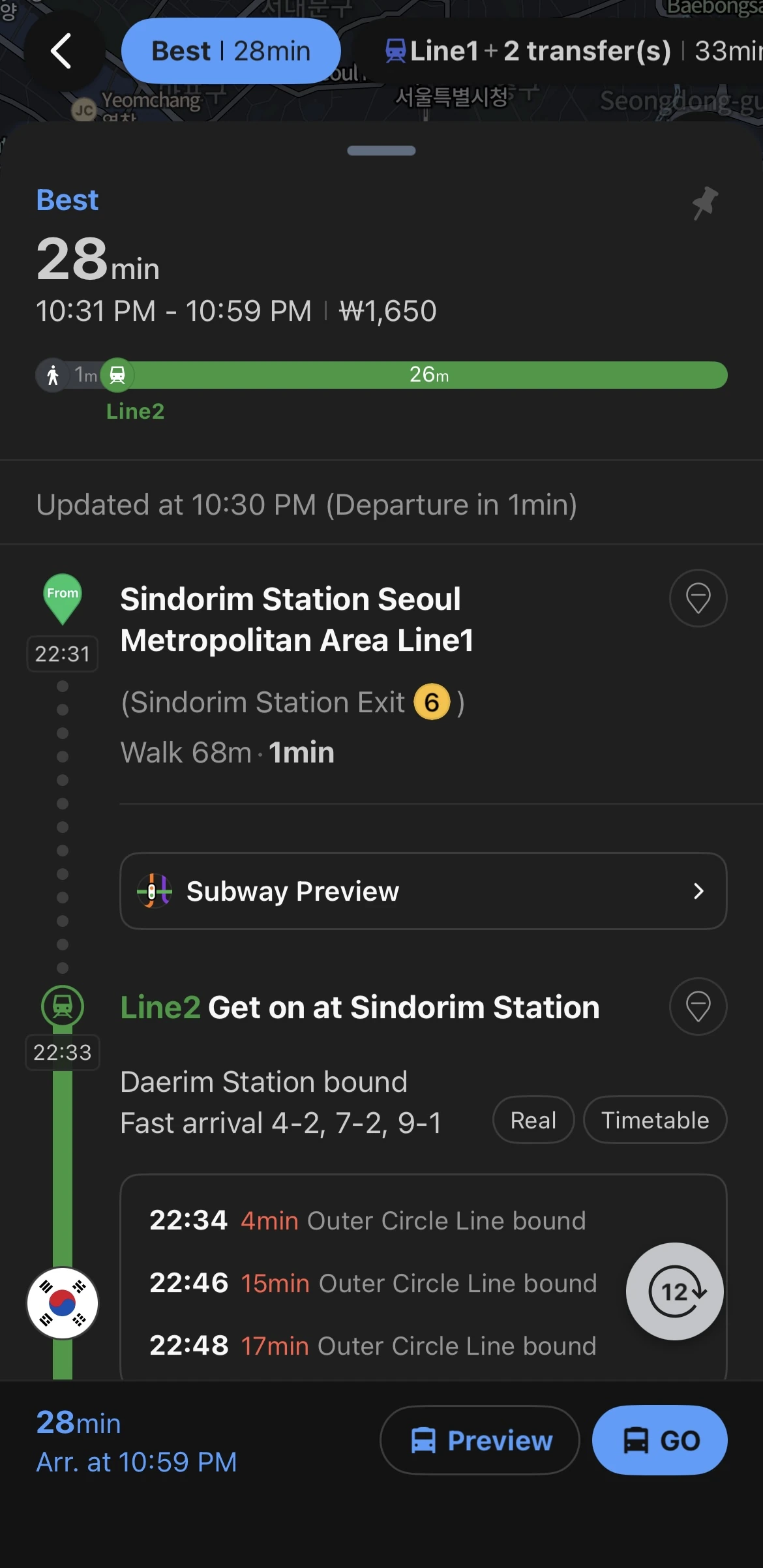Tap the subway train icon on route bar
Image resolution: width=763 pixels, height=1568 pixels.
pos(117,375)
